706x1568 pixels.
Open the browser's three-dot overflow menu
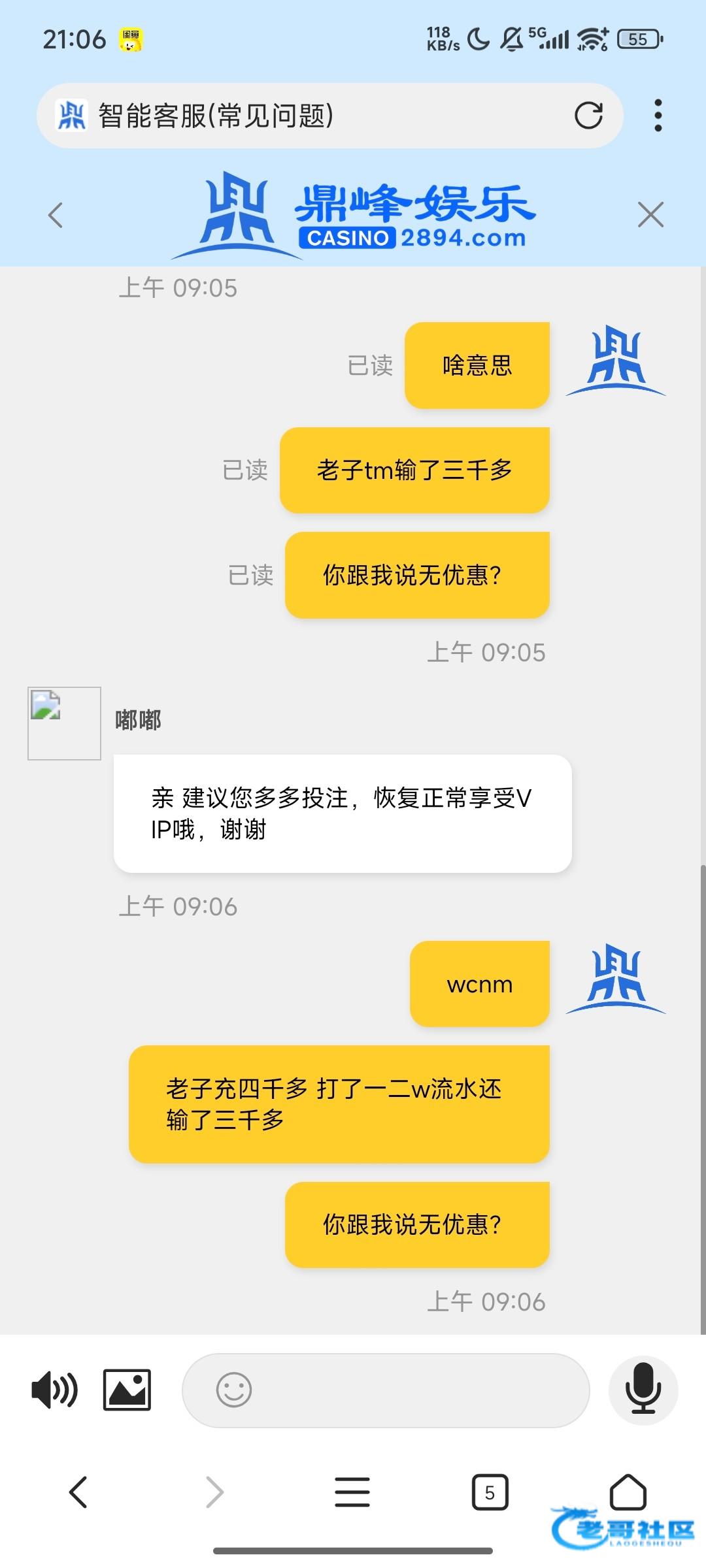pos(658,116)
